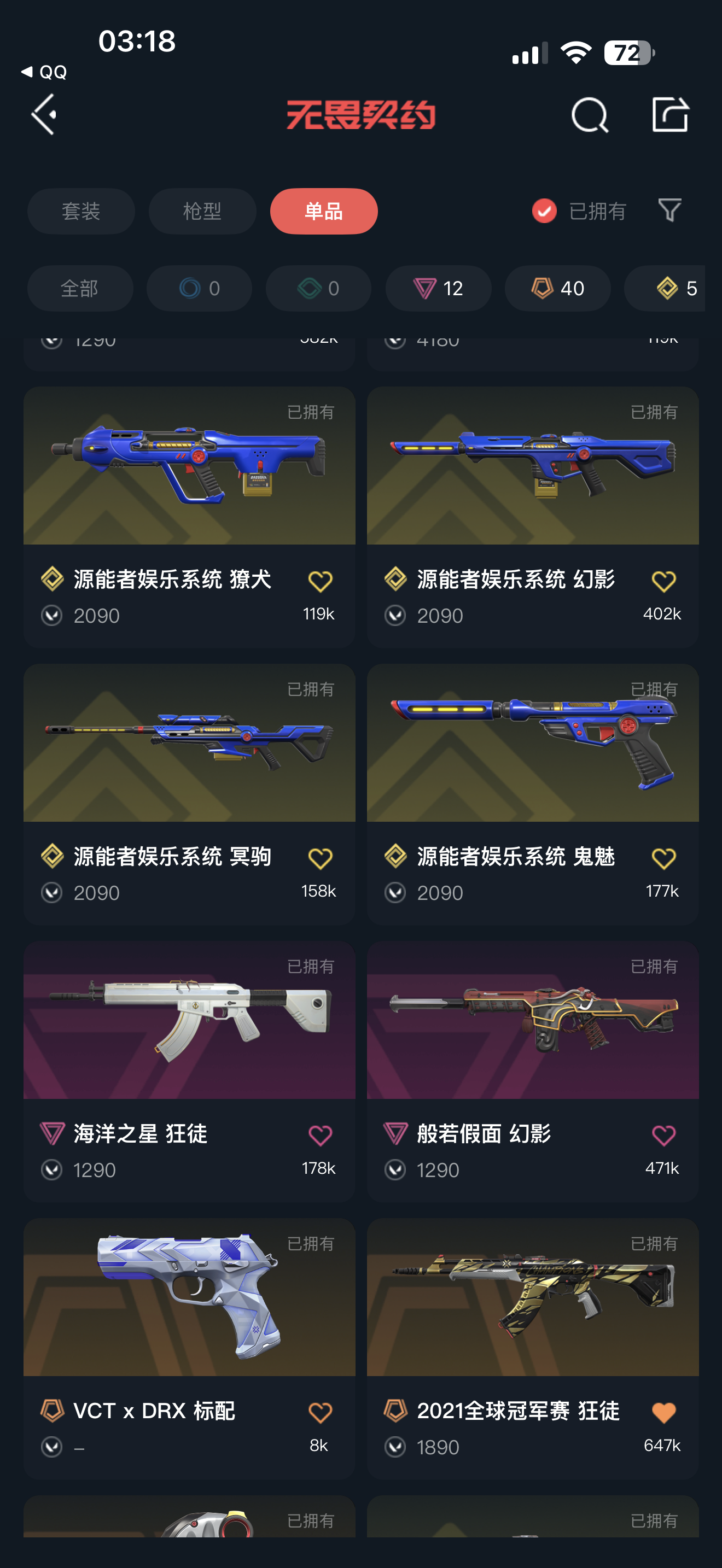Unlike the 2021全球冠军赛 狂徒 skin
The width and height of the screenshot is (722, 1568).
[663, 1413]
